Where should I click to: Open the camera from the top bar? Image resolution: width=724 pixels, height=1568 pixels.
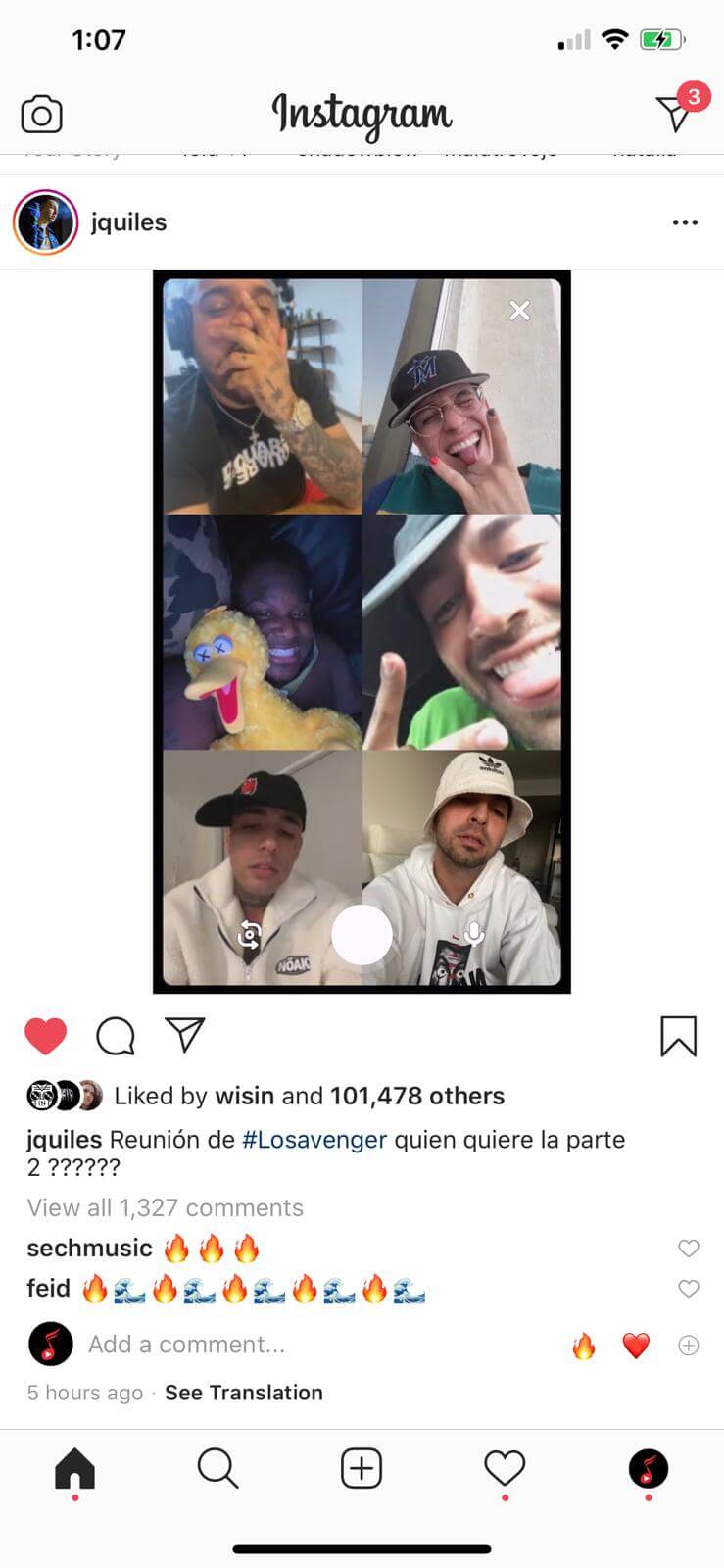pyautogui.click(x=41, y=115)
